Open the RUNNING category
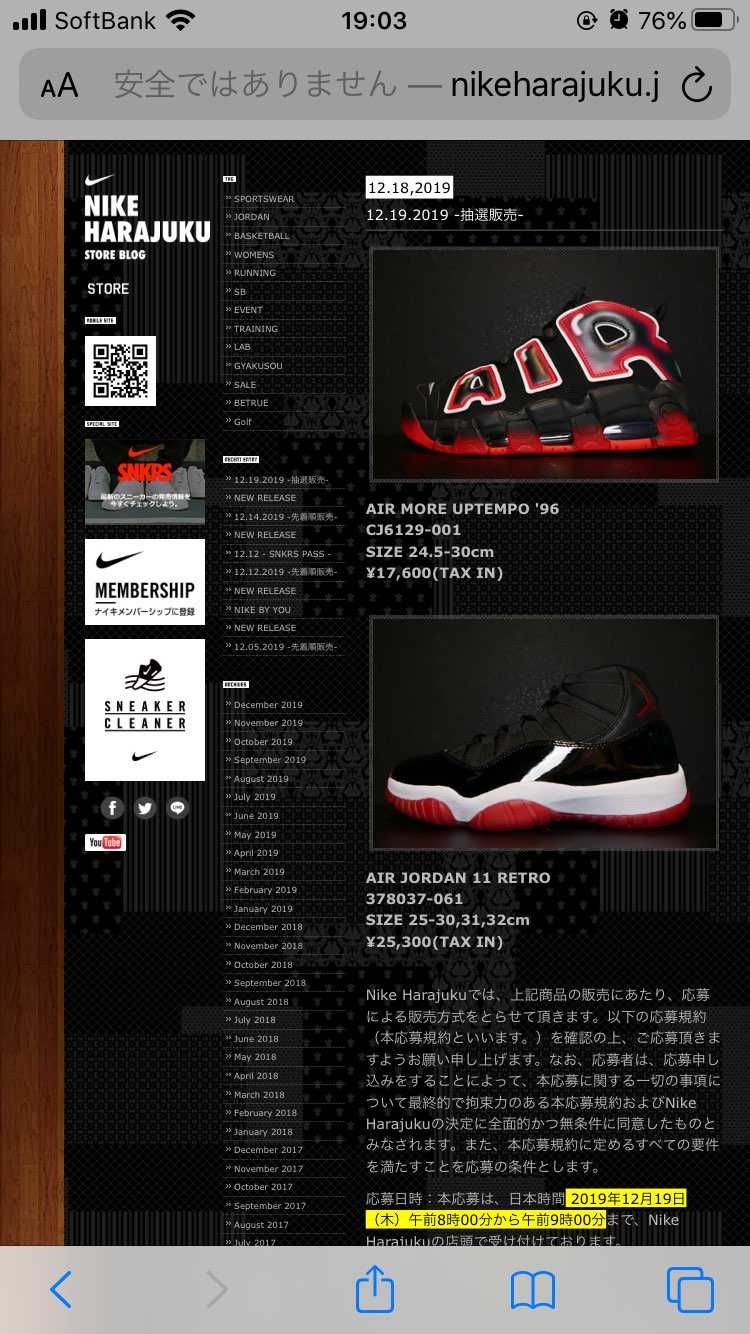Image resolution: width=750 pixels, height=1334 pixels. (255, 272)
